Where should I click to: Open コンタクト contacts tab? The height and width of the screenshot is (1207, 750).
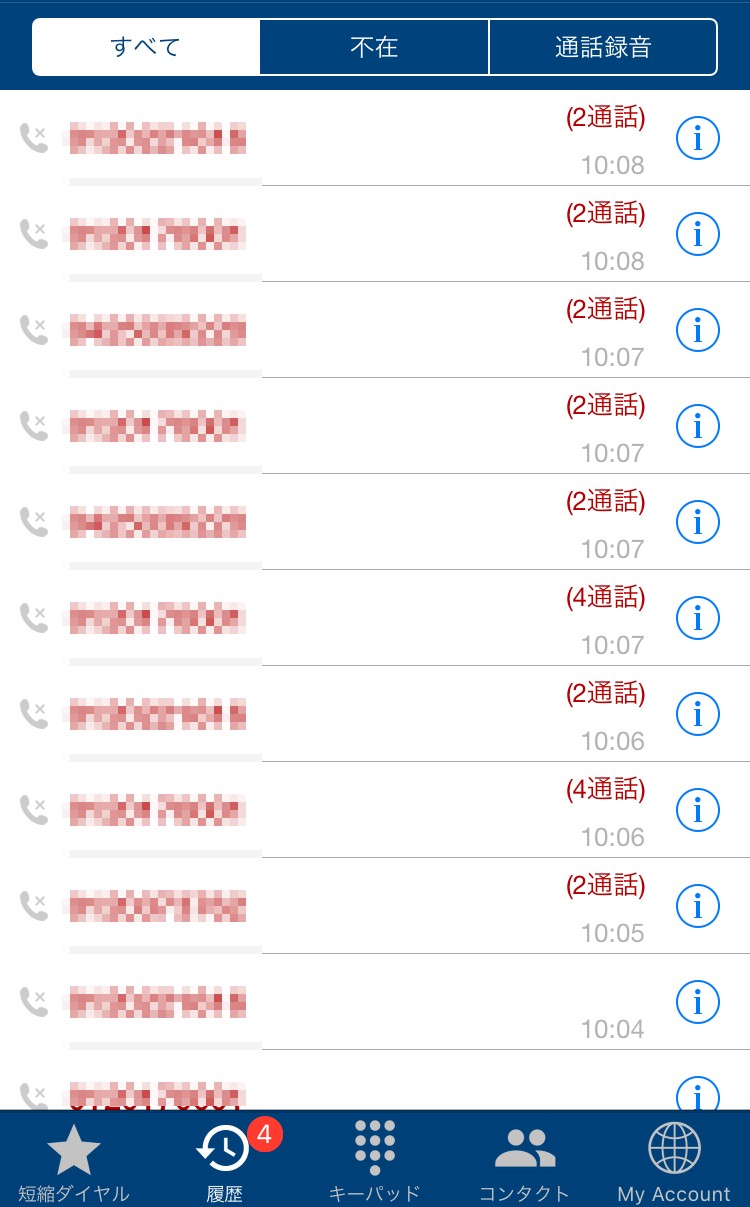pyautogui.click(x=525, y=1162)
